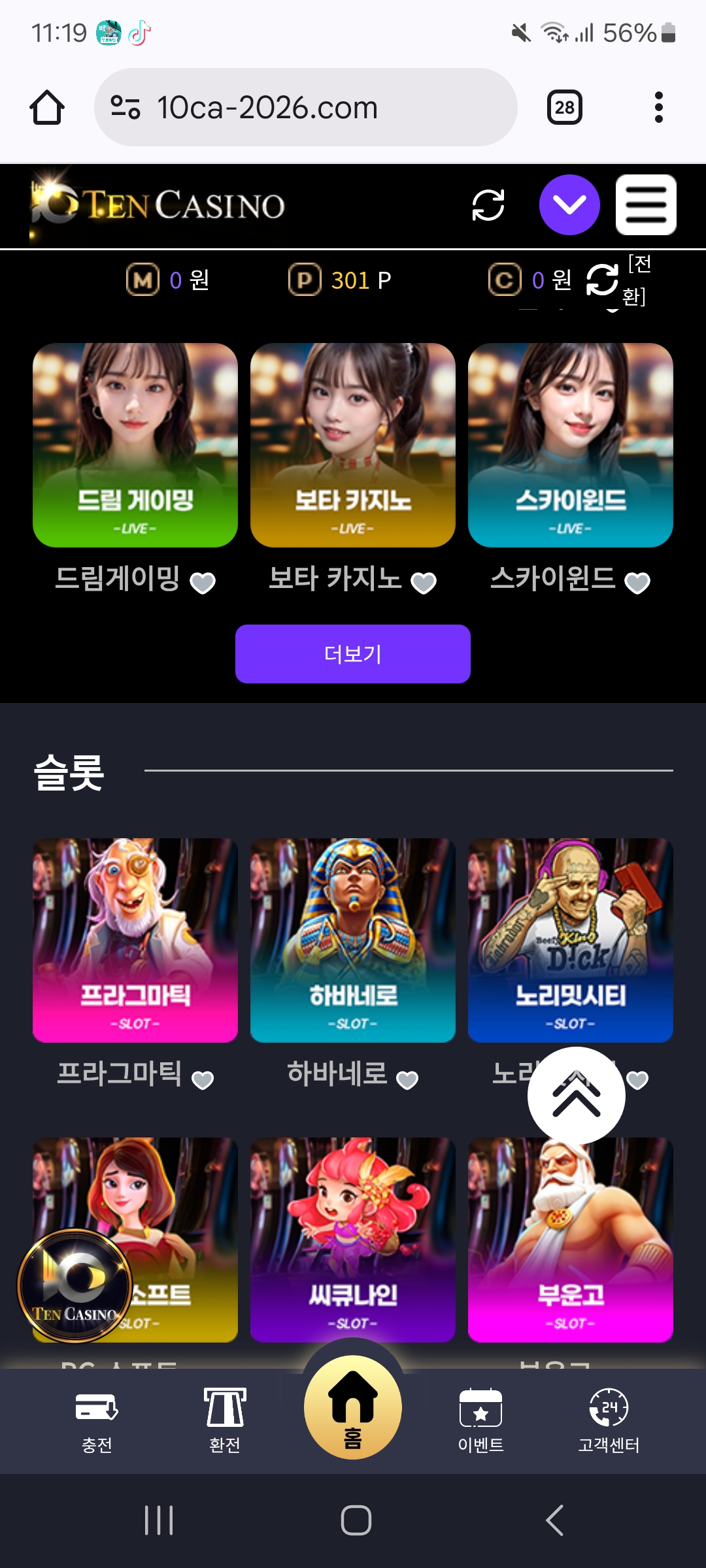This screenshot has height=1568, width=706.
Task: Open 고객센터 customer support
Action: point(609,1419)
